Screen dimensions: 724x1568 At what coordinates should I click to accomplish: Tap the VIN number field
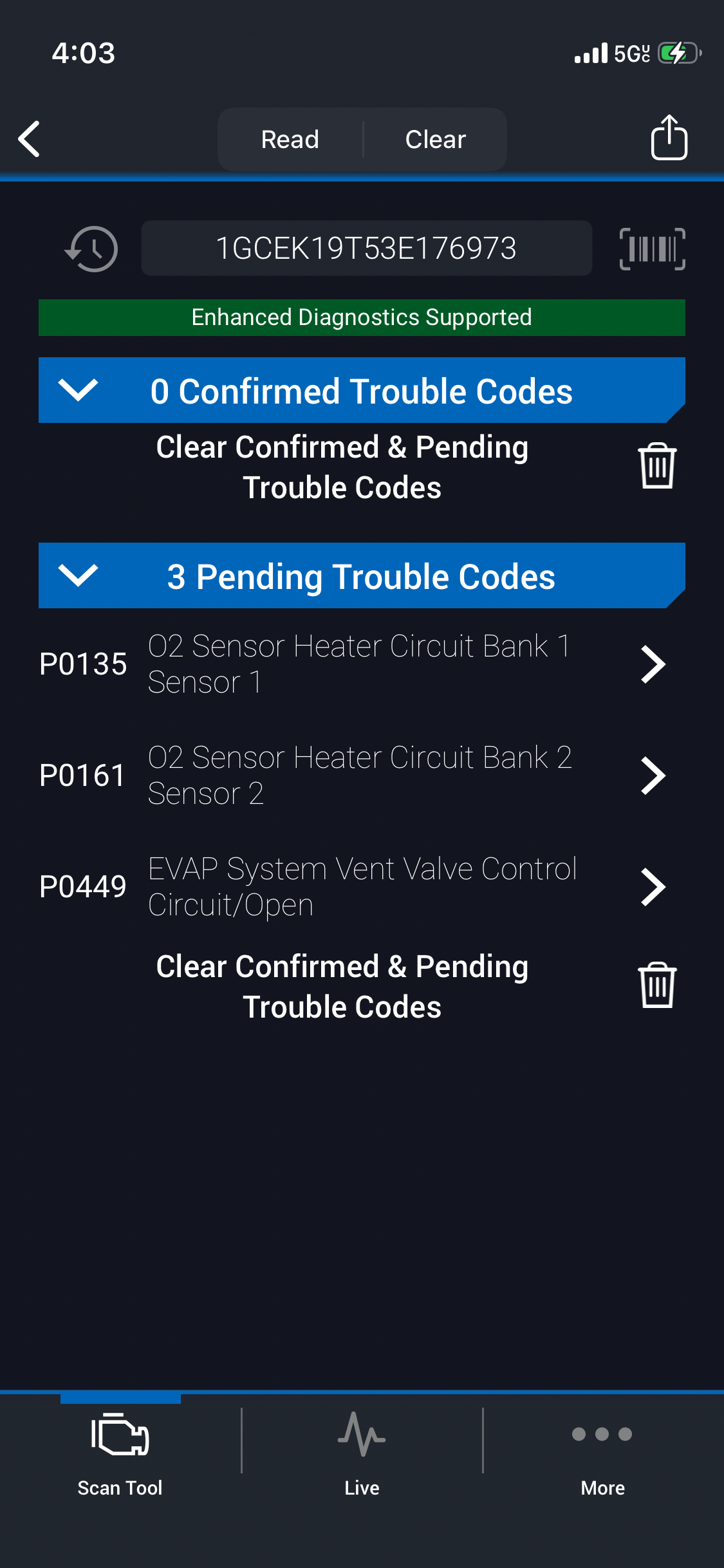click(x=366, y=248)
